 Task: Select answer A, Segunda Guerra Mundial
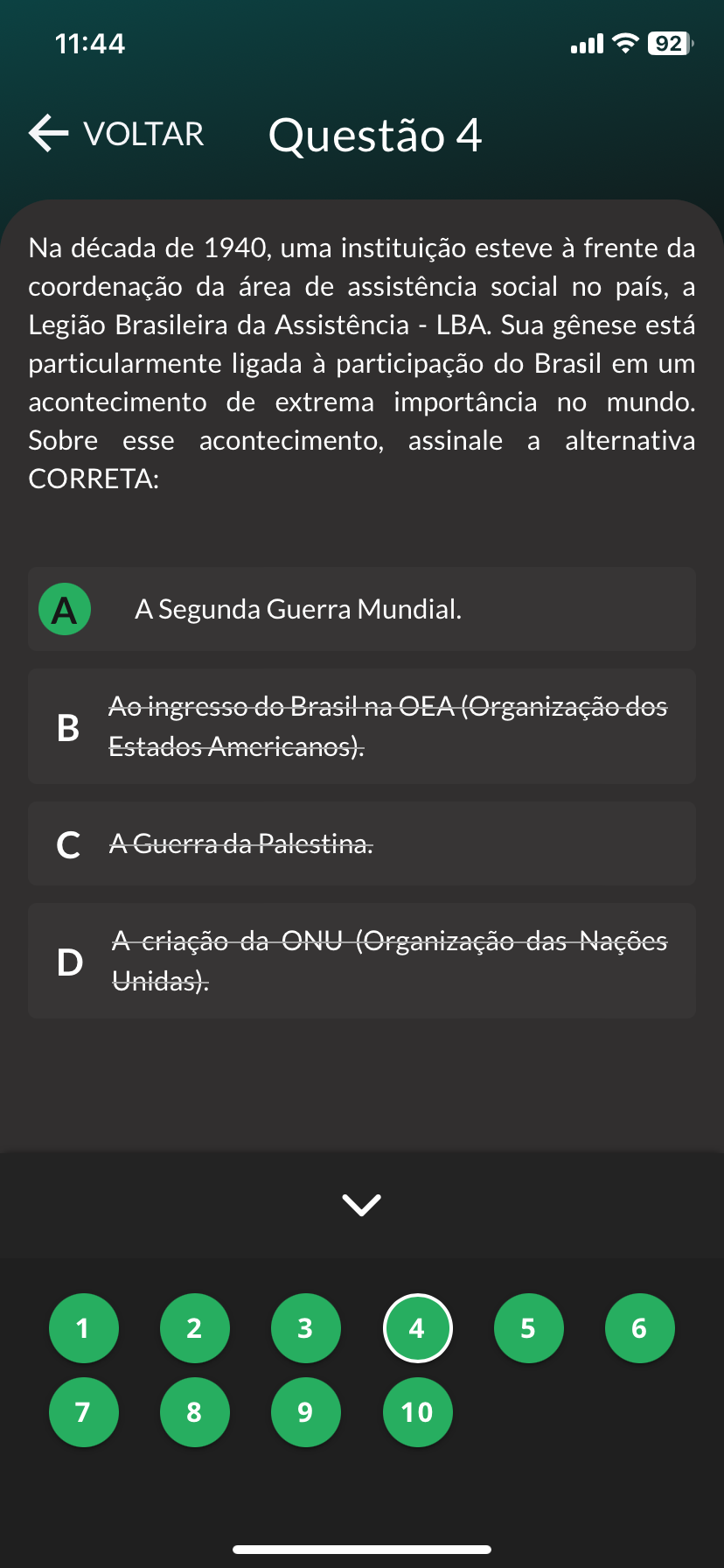(362, 609)
